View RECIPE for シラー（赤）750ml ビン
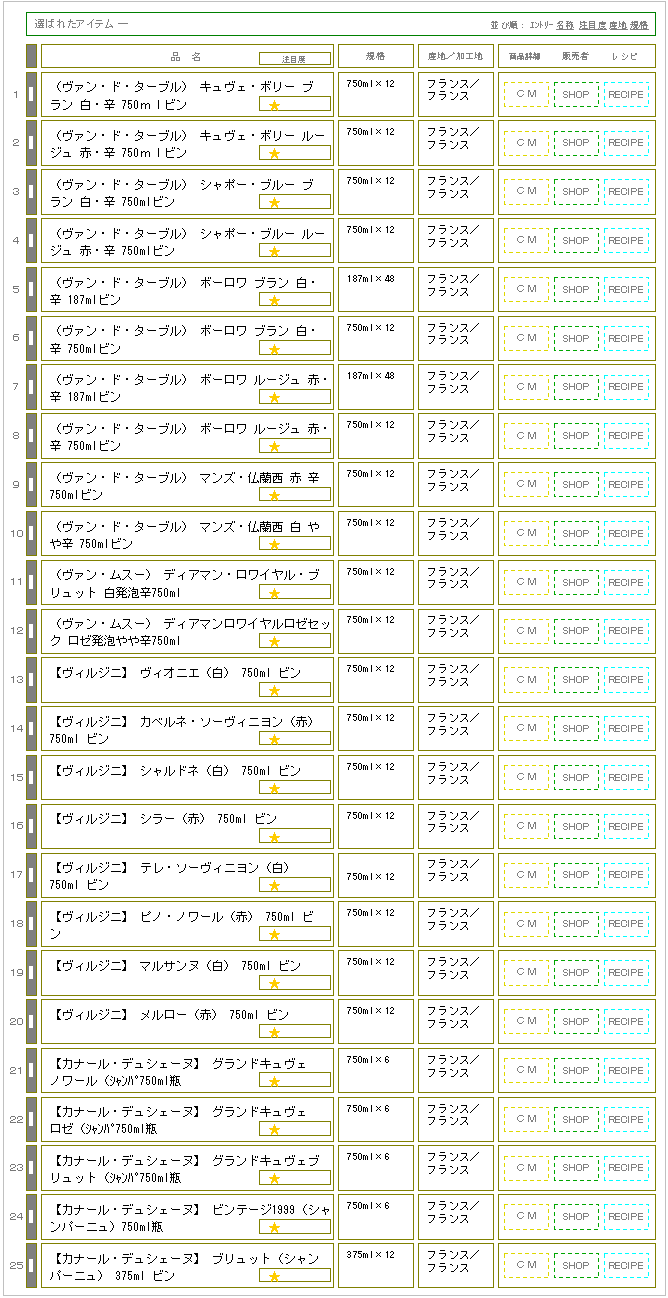The width and height of the screenshot is (668, 1298). coord(626,827)
